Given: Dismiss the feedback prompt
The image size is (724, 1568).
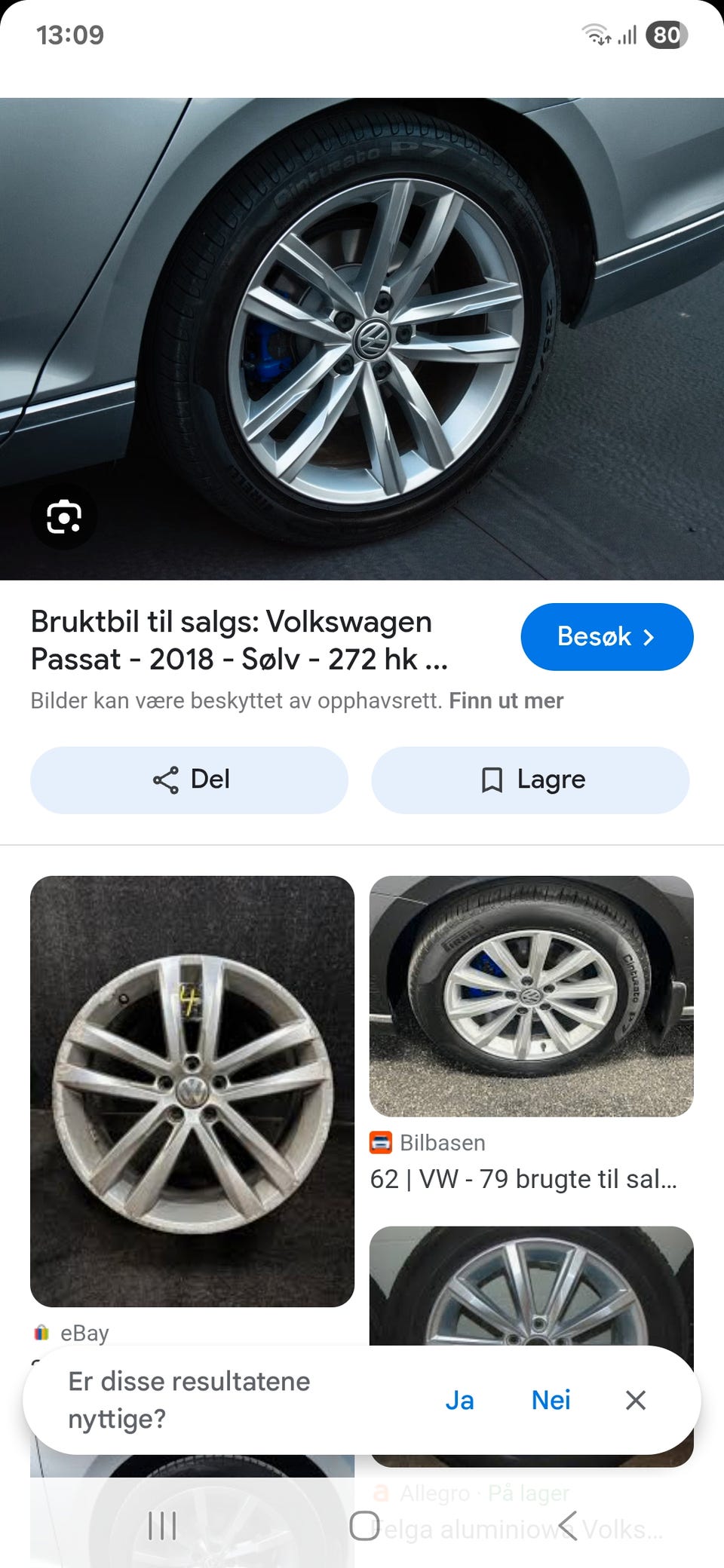Looking at the screenshot, I should (x=636, y=1401).
